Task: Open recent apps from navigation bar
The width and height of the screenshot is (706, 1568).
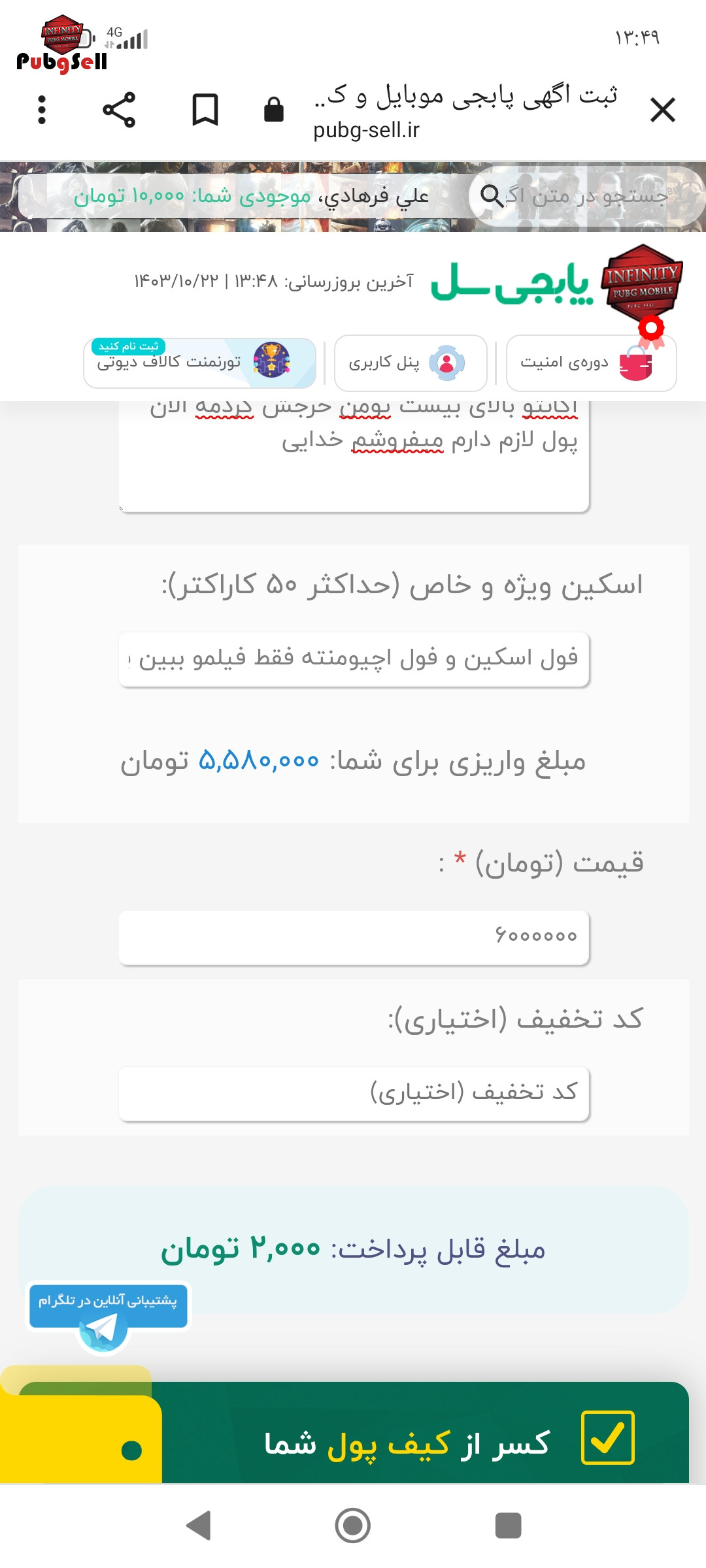Action: [508, 1526]
